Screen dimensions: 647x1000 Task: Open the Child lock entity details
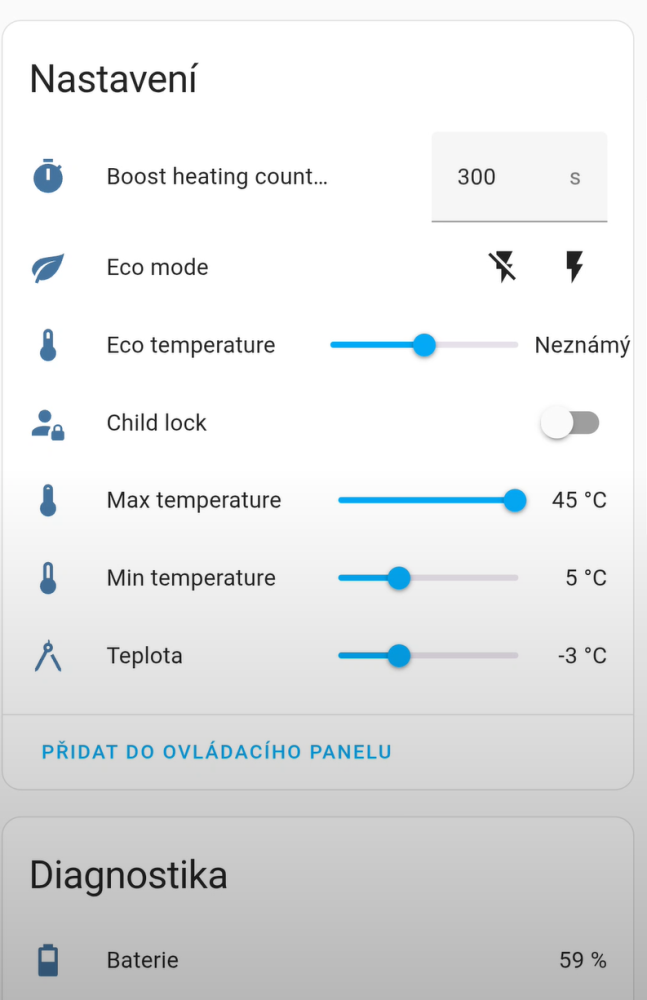coord(157,423)
